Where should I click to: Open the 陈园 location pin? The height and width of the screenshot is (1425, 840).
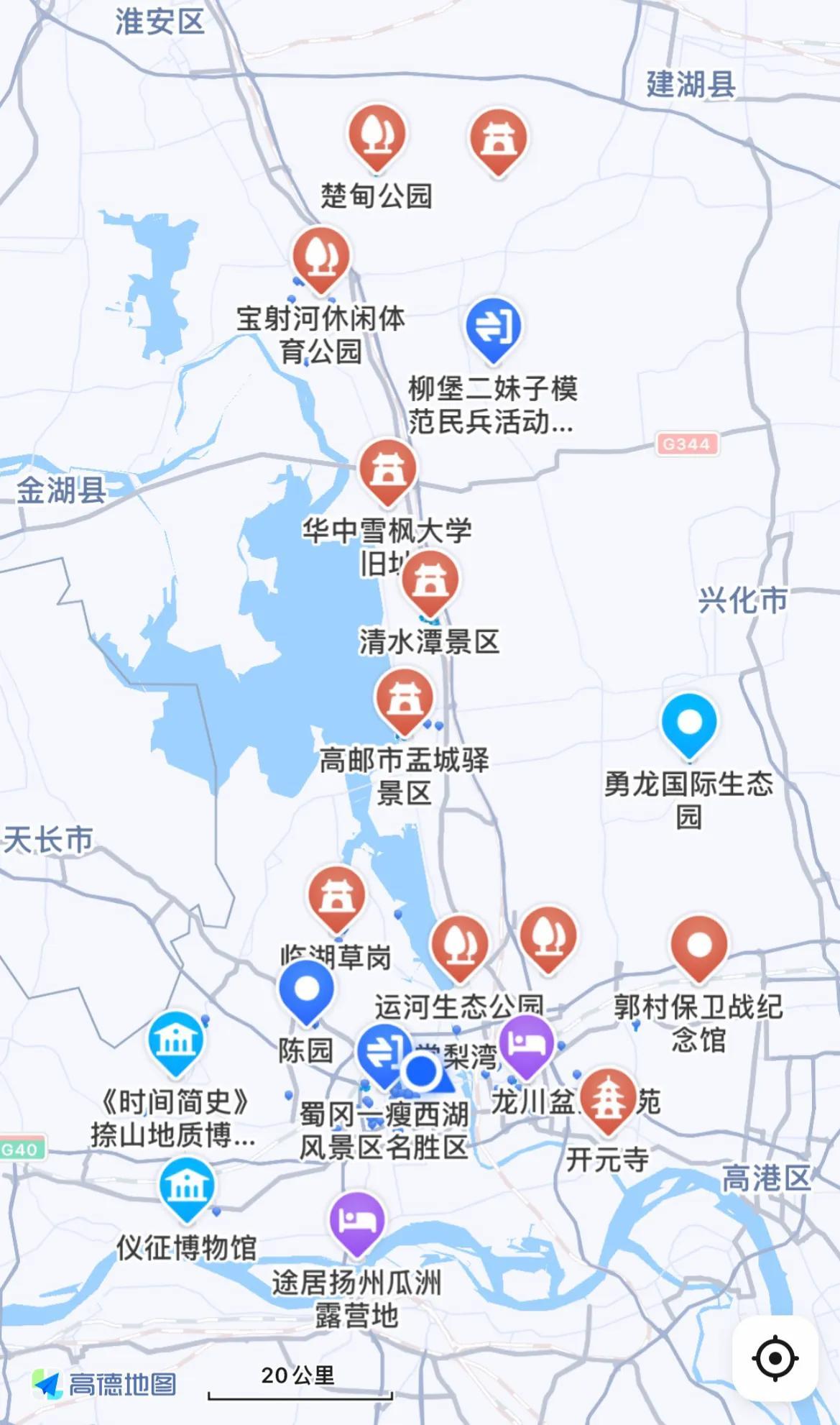tap(306, 994)
